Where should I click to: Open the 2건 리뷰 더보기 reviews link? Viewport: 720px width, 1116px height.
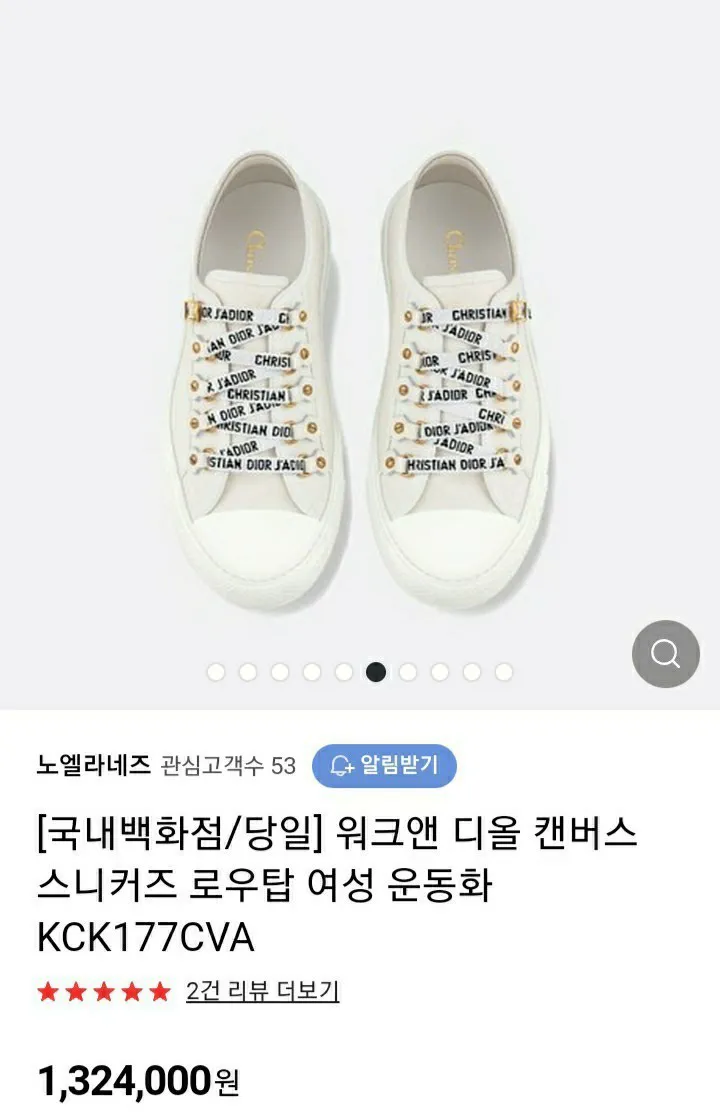pyautogui.click(x=262, y=991)
